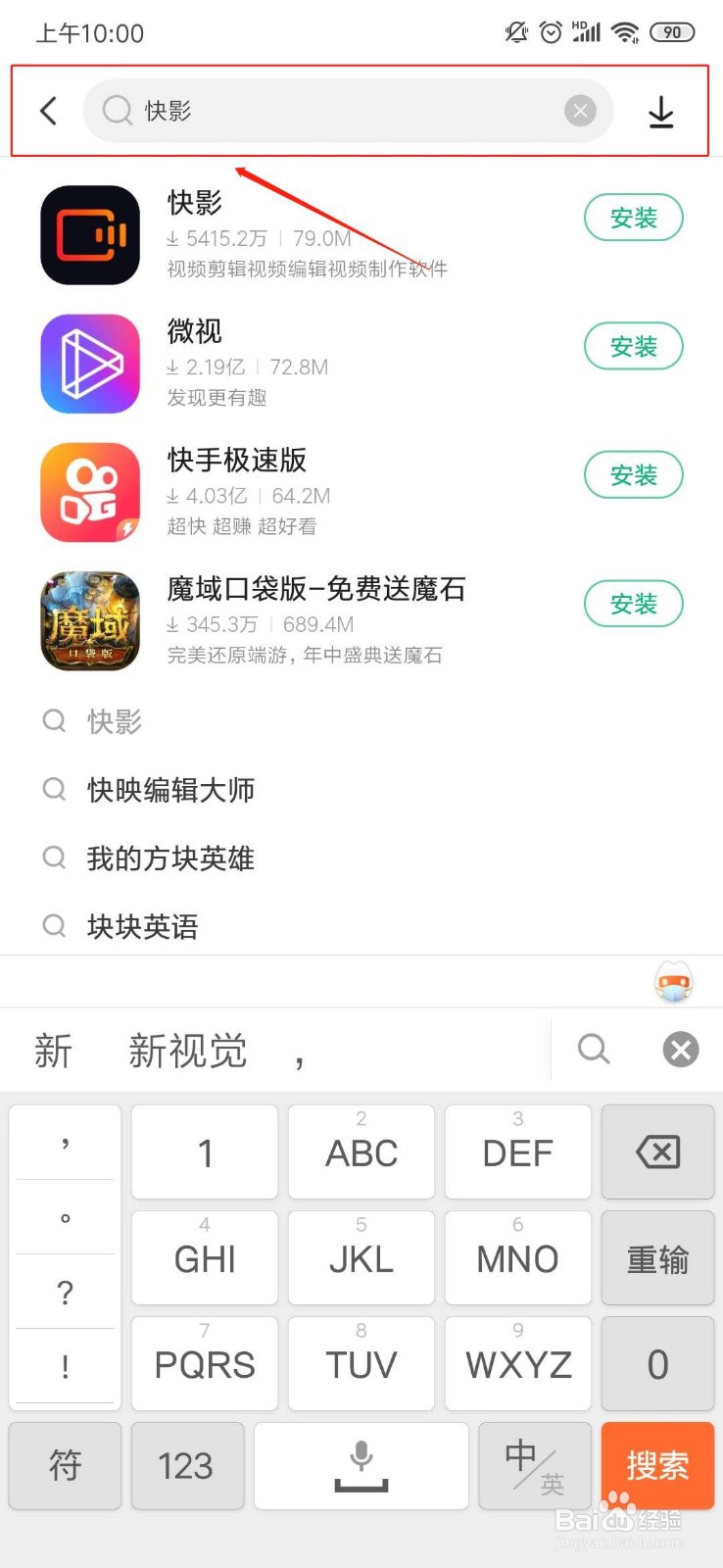Tap the magnifying glass beside candidate bar
Image resolution: width=723 pixels, height=1568 pixels.
coord(594,1049)
